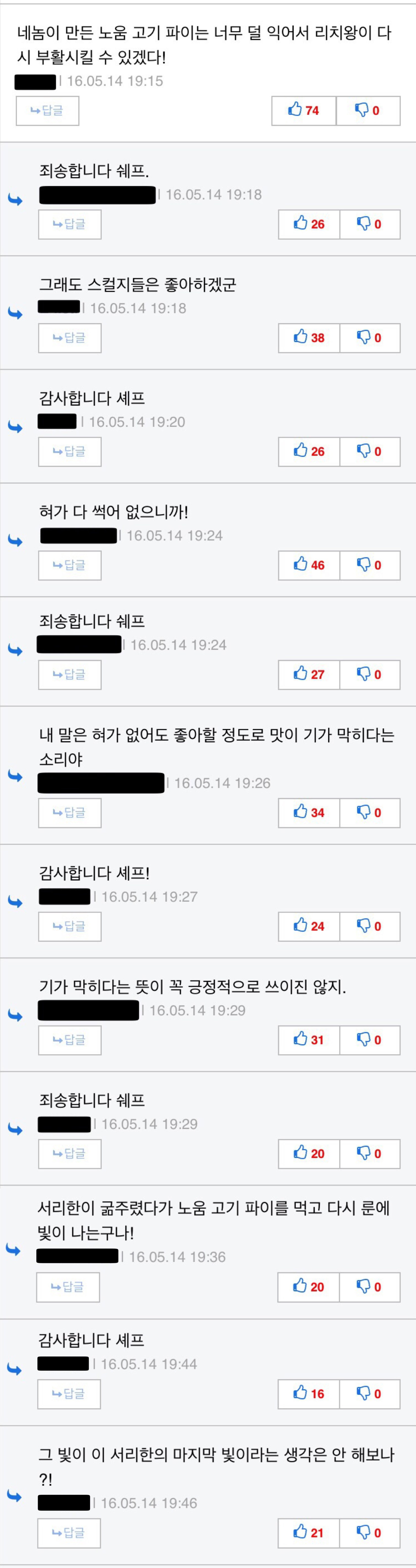Dislike the 19:44 감사합니다 셰프 reply
The width and height of the screenshot is (416, 1568).
point(370,1393)
